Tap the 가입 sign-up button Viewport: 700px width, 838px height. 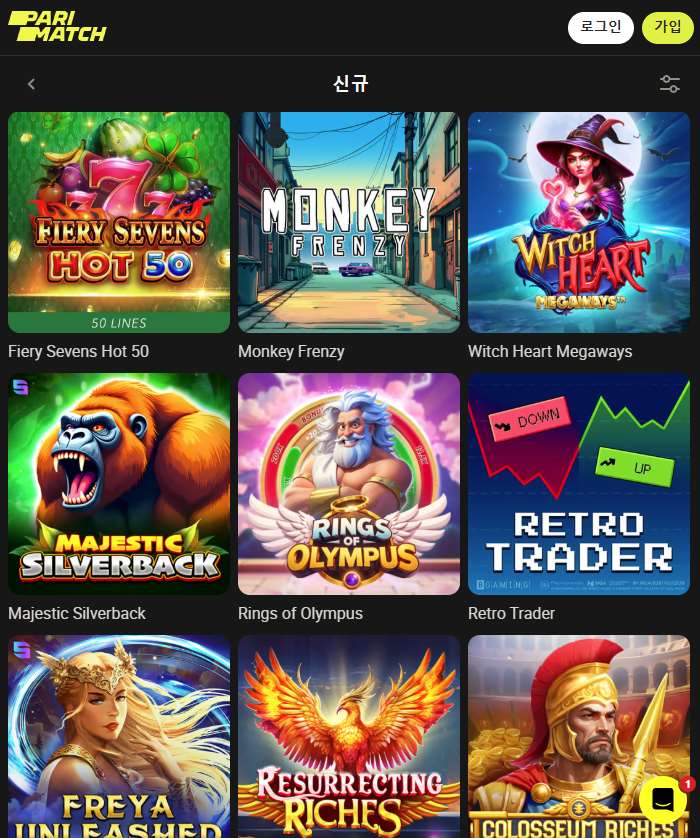click(668, 28)
